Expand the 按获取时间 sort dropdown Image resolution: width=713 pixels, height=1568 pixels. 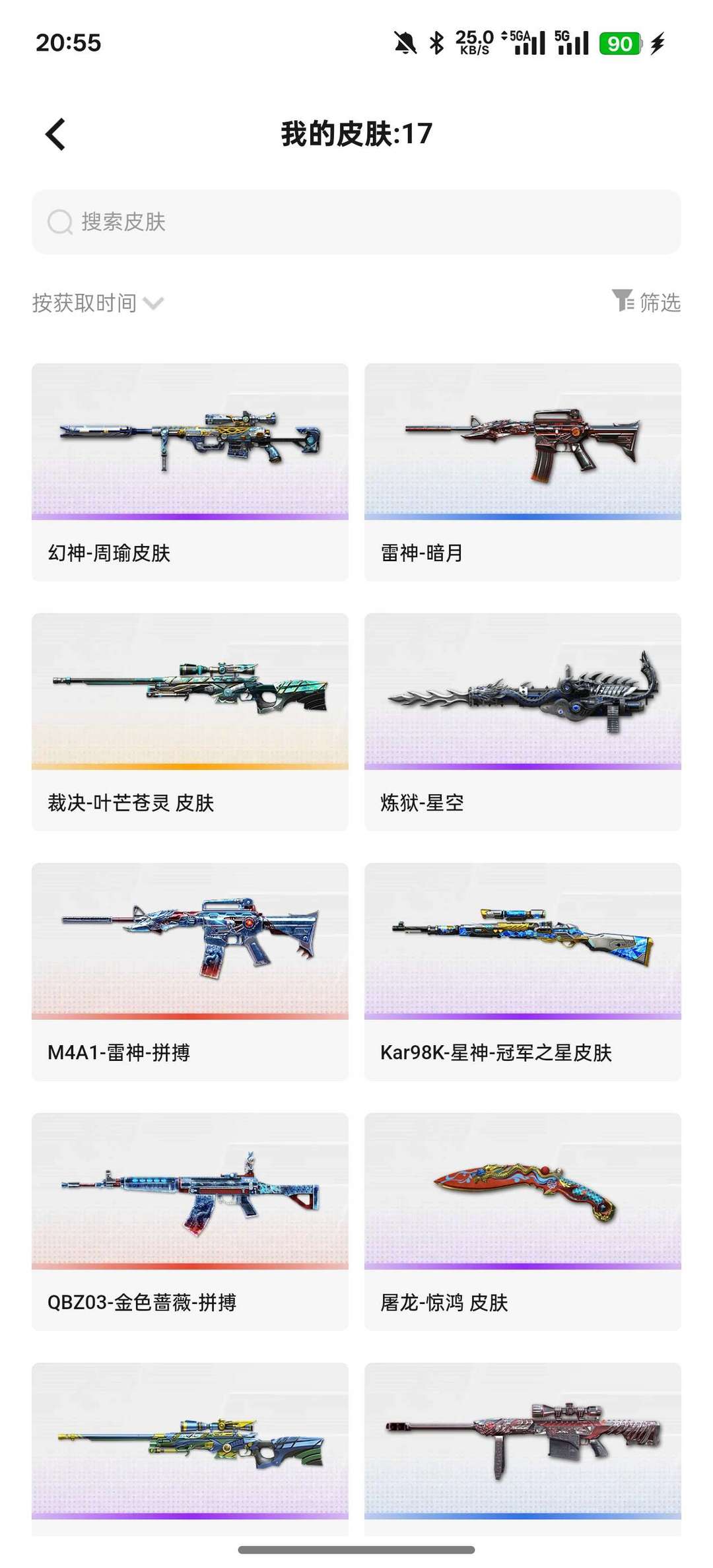coord(98,303)
